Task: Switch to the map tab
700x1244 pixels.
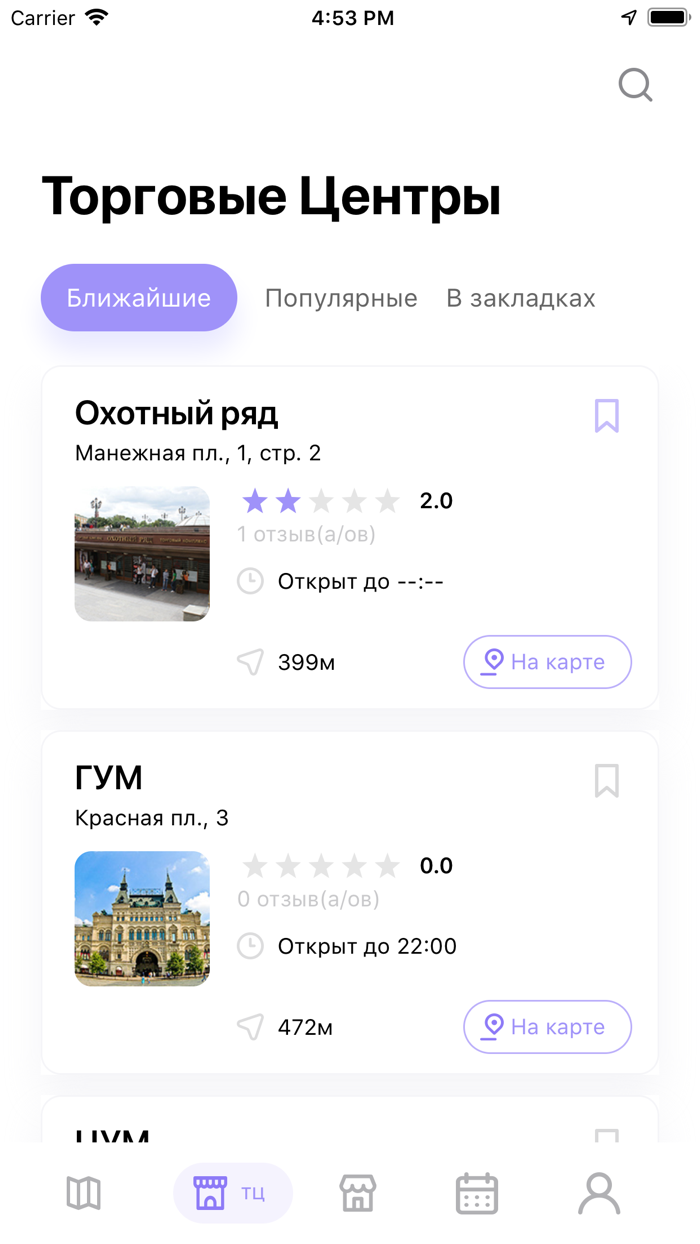Action: 84,1193
